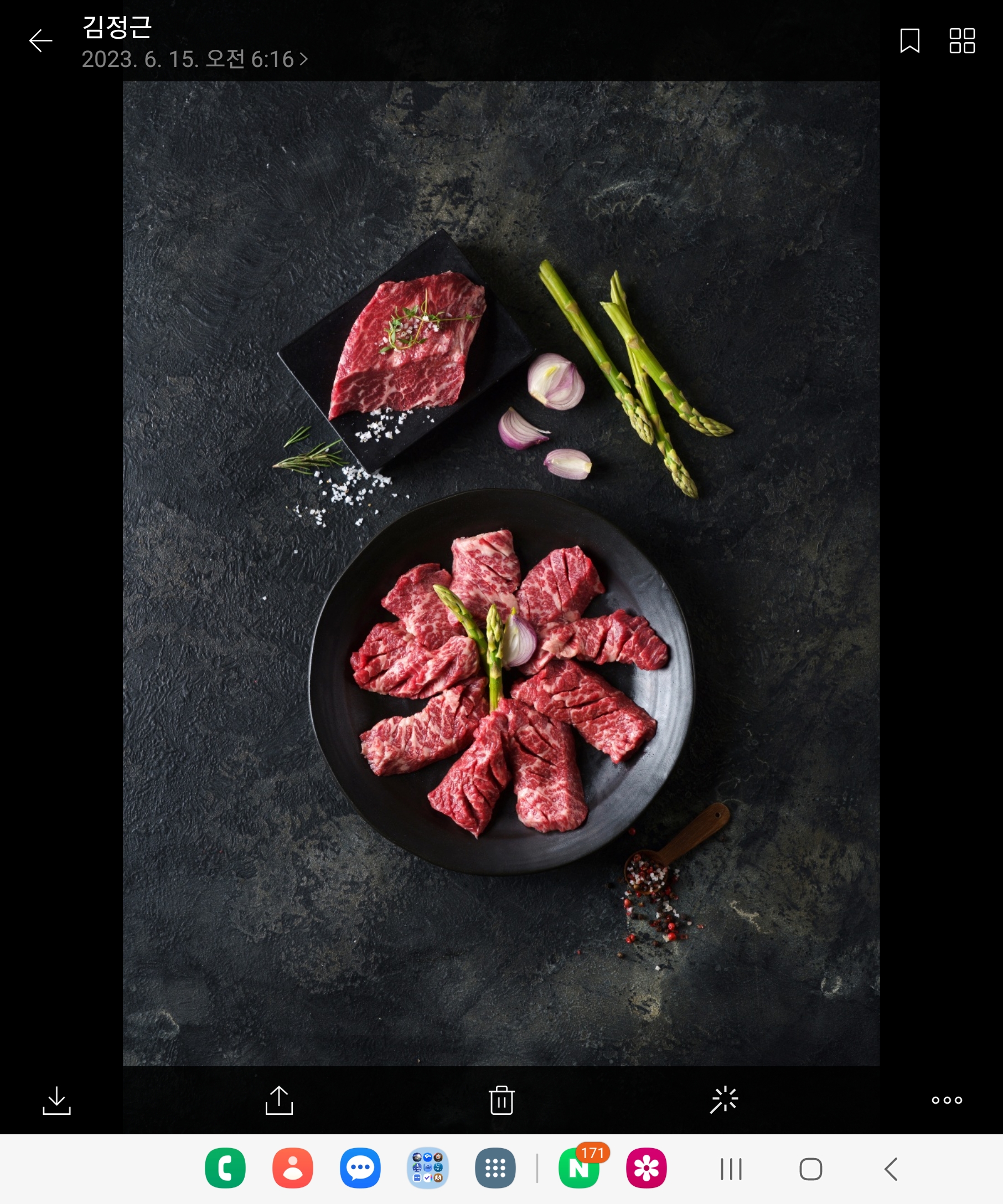Open the magic wand edit effects
Screen dimensions: 1003x1204
tap(723, 1099)
